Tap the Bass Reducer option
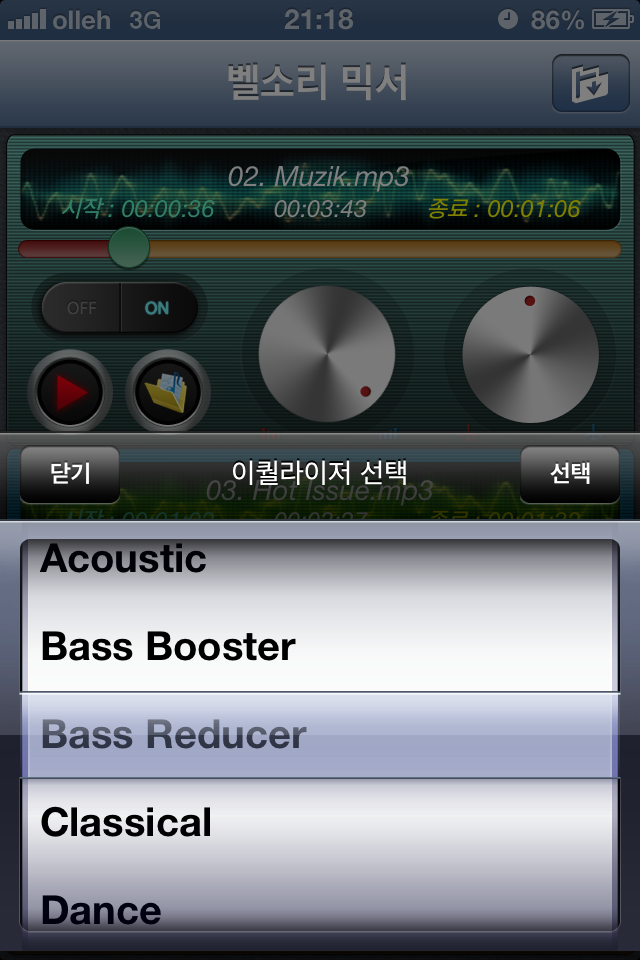This screenshot has height=960, width=640. click(174, 735)
